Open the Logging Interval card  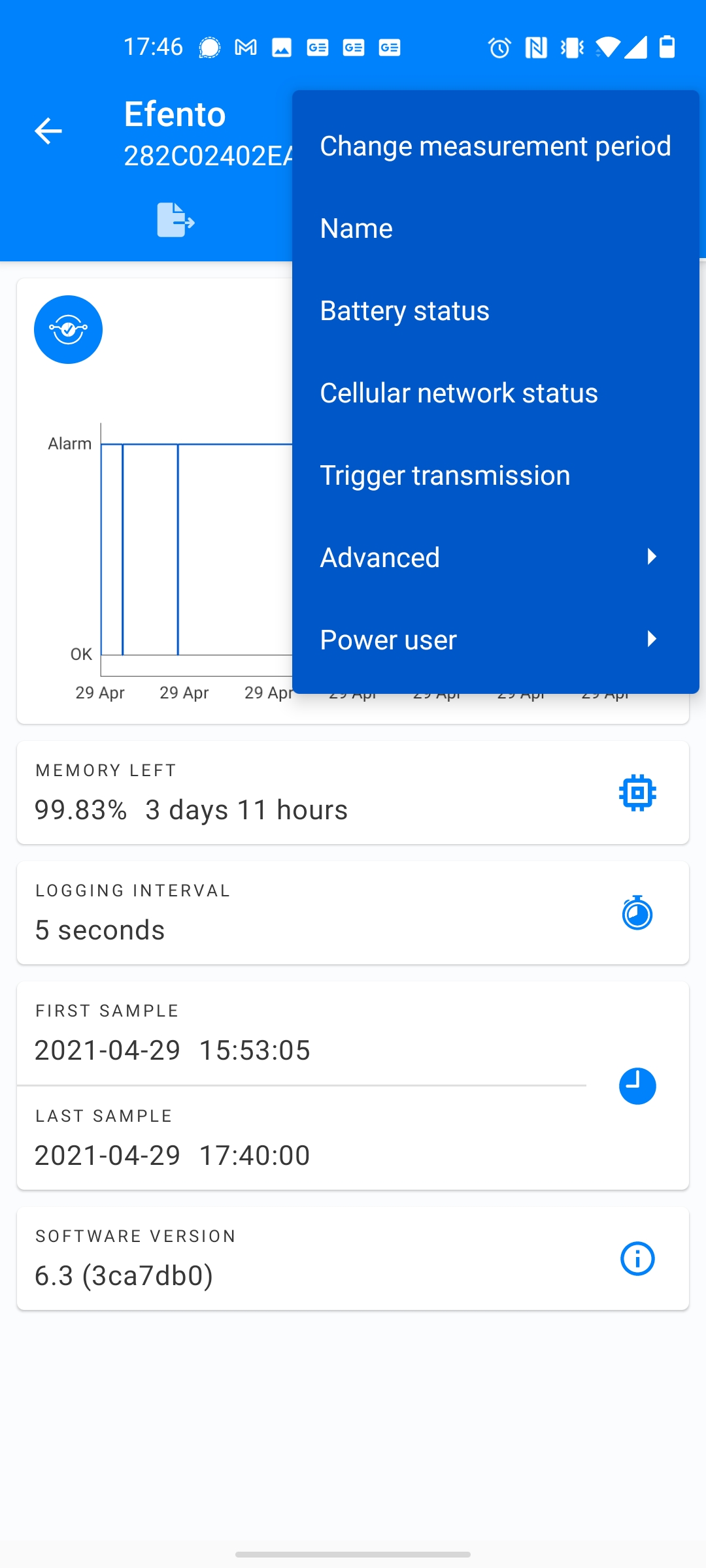click(353, 913)
